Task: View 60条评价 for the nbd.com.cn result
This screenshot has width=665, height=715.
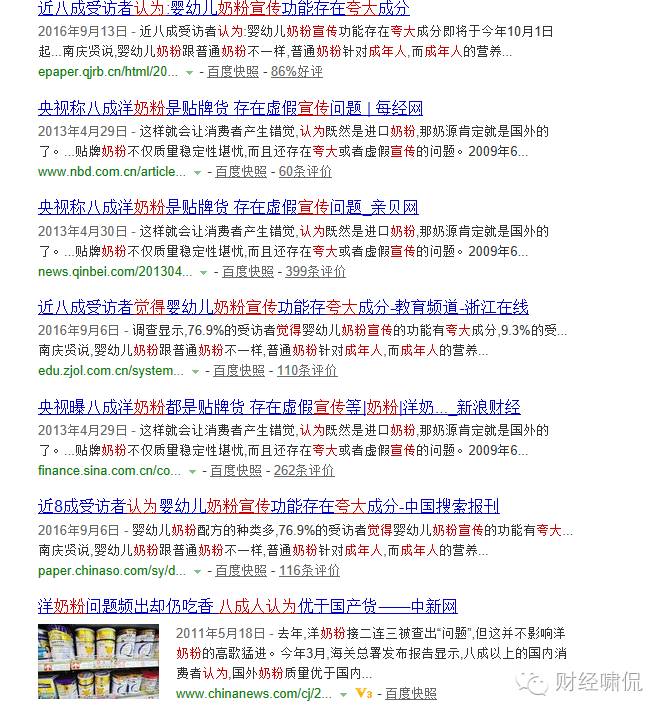Action: 305,172
